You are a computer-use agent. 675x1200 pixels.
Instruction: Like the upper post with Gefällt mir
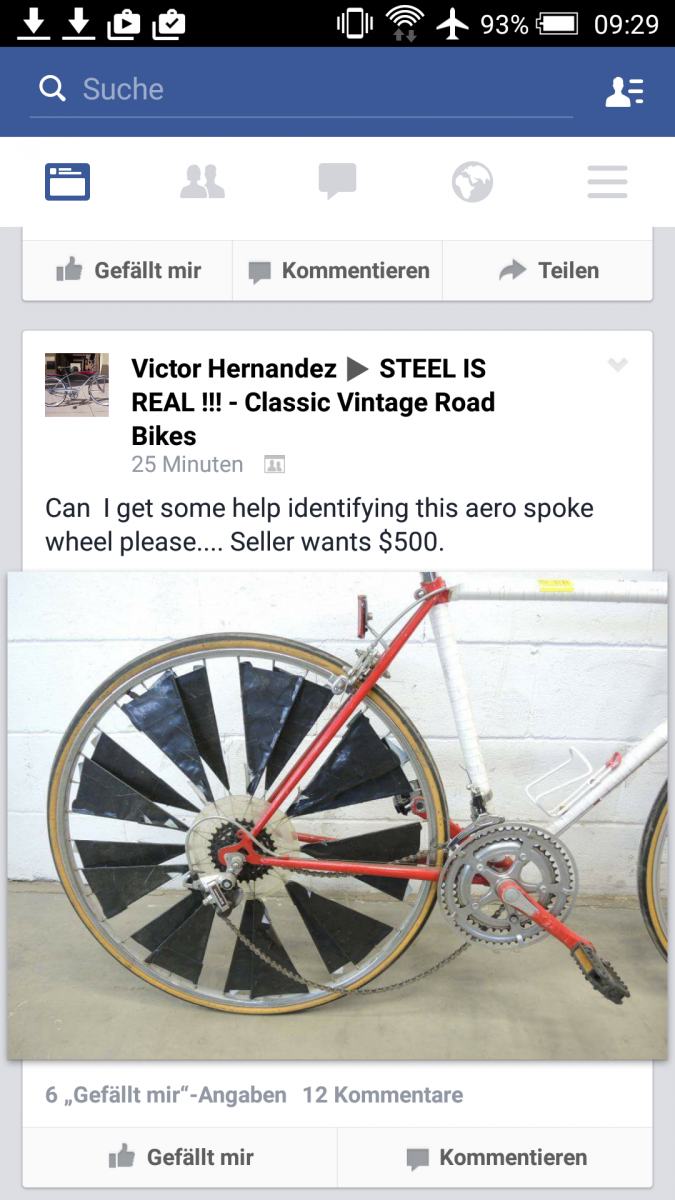tap(128, 271)
